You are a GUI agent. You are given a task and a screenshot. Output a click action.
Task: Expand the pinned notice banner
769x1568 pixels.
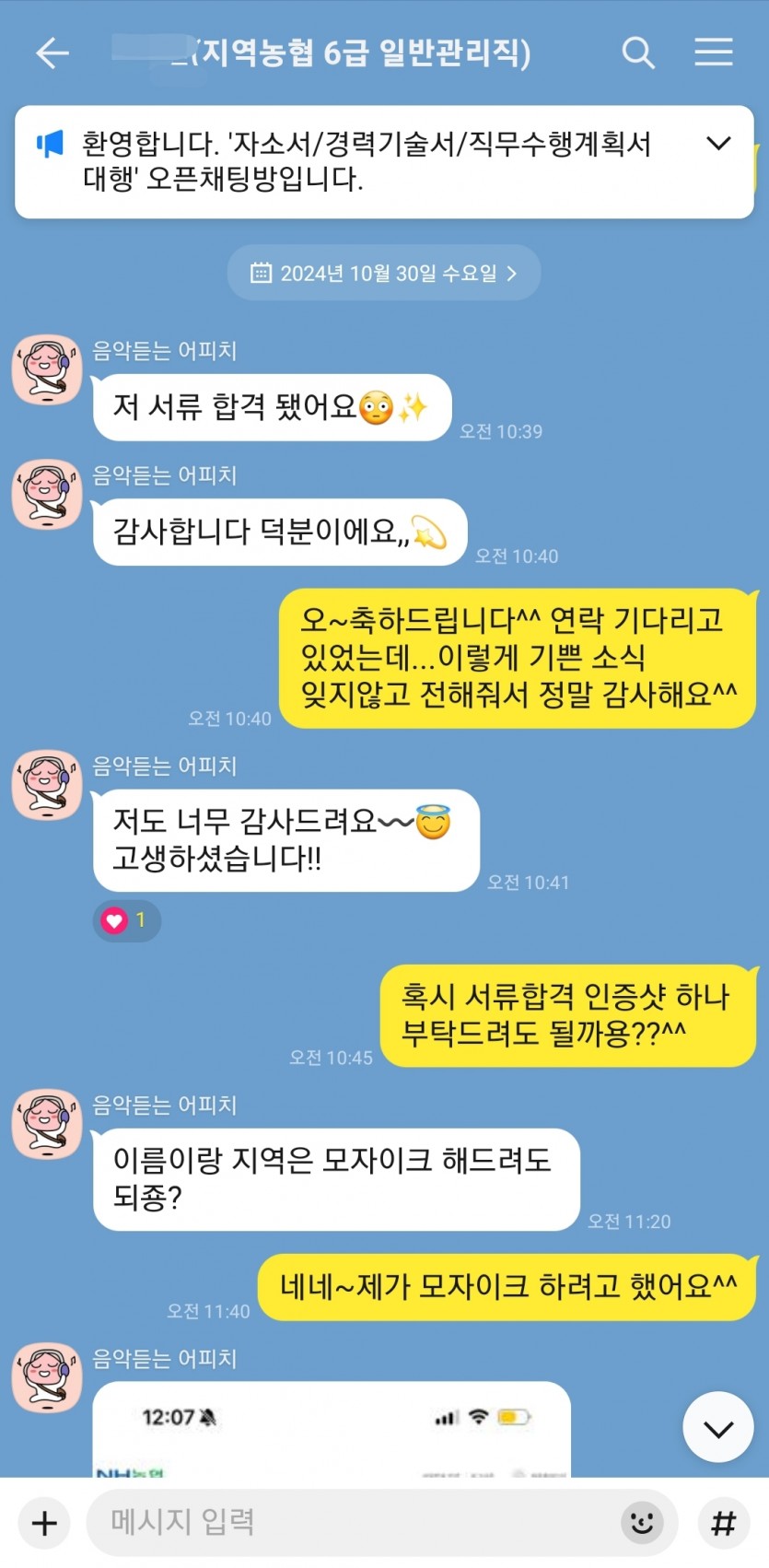[717, 144]
